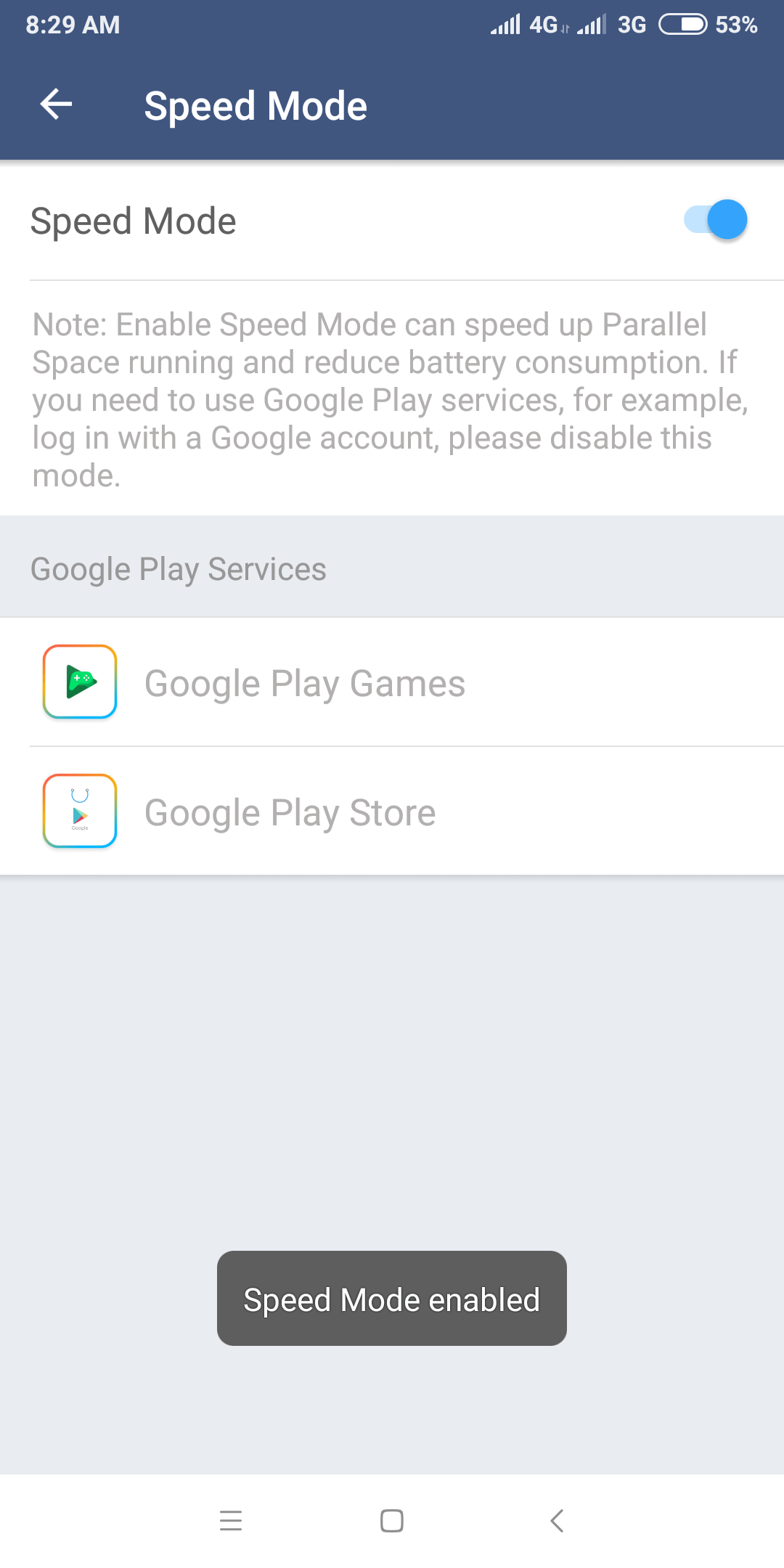Open the recent apps menu button
The width and height of the screenshot is (784, 1568).
231,1520
